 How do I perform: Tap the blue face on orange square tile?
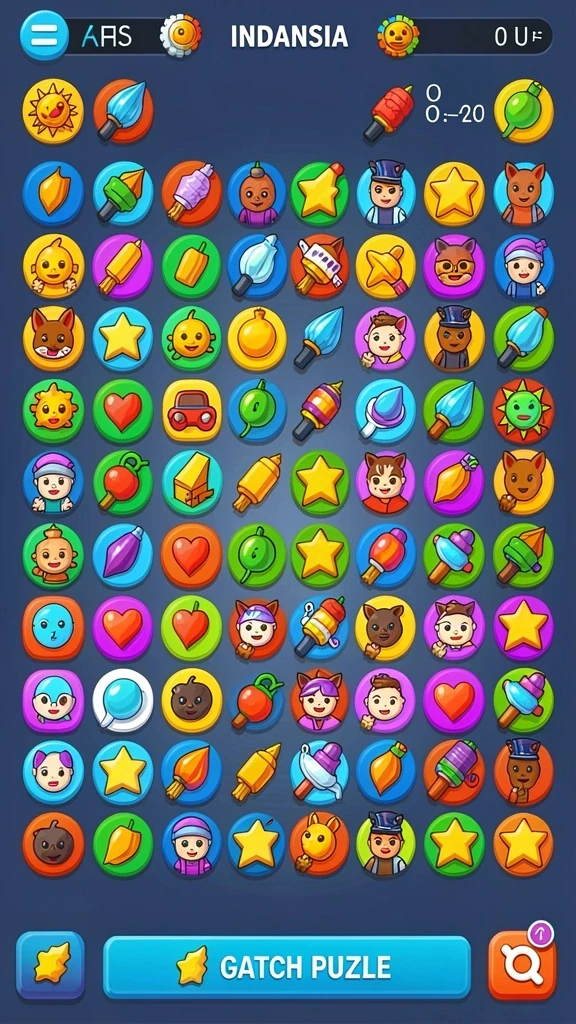[x=53, y=628]
